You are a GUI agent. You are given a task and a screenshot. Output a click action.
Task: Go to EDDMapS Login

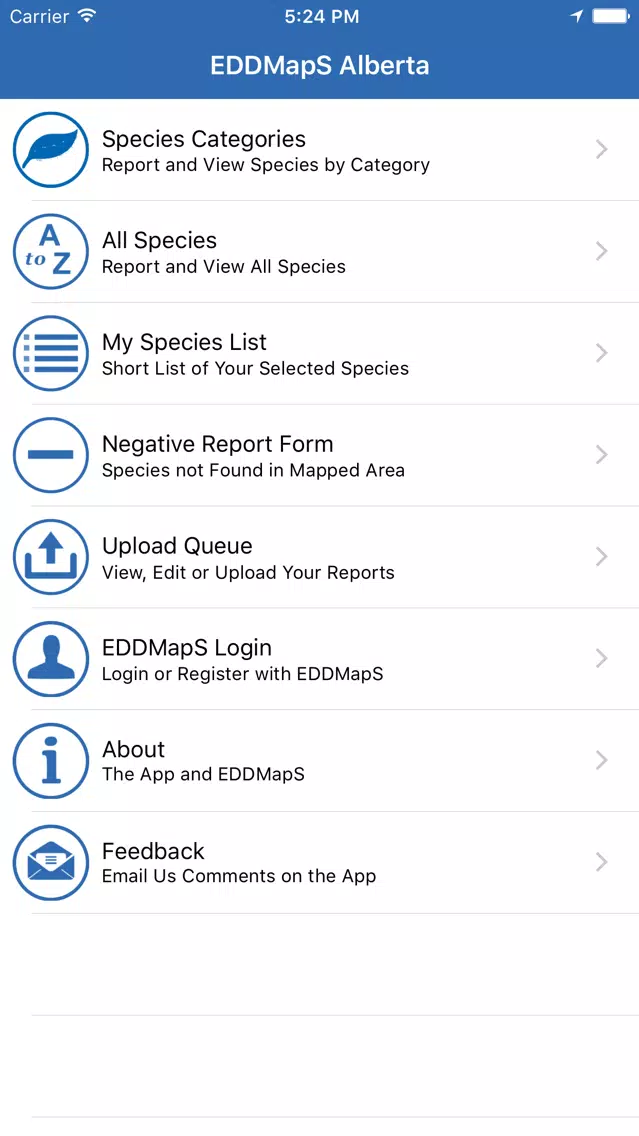pos(320,659)
